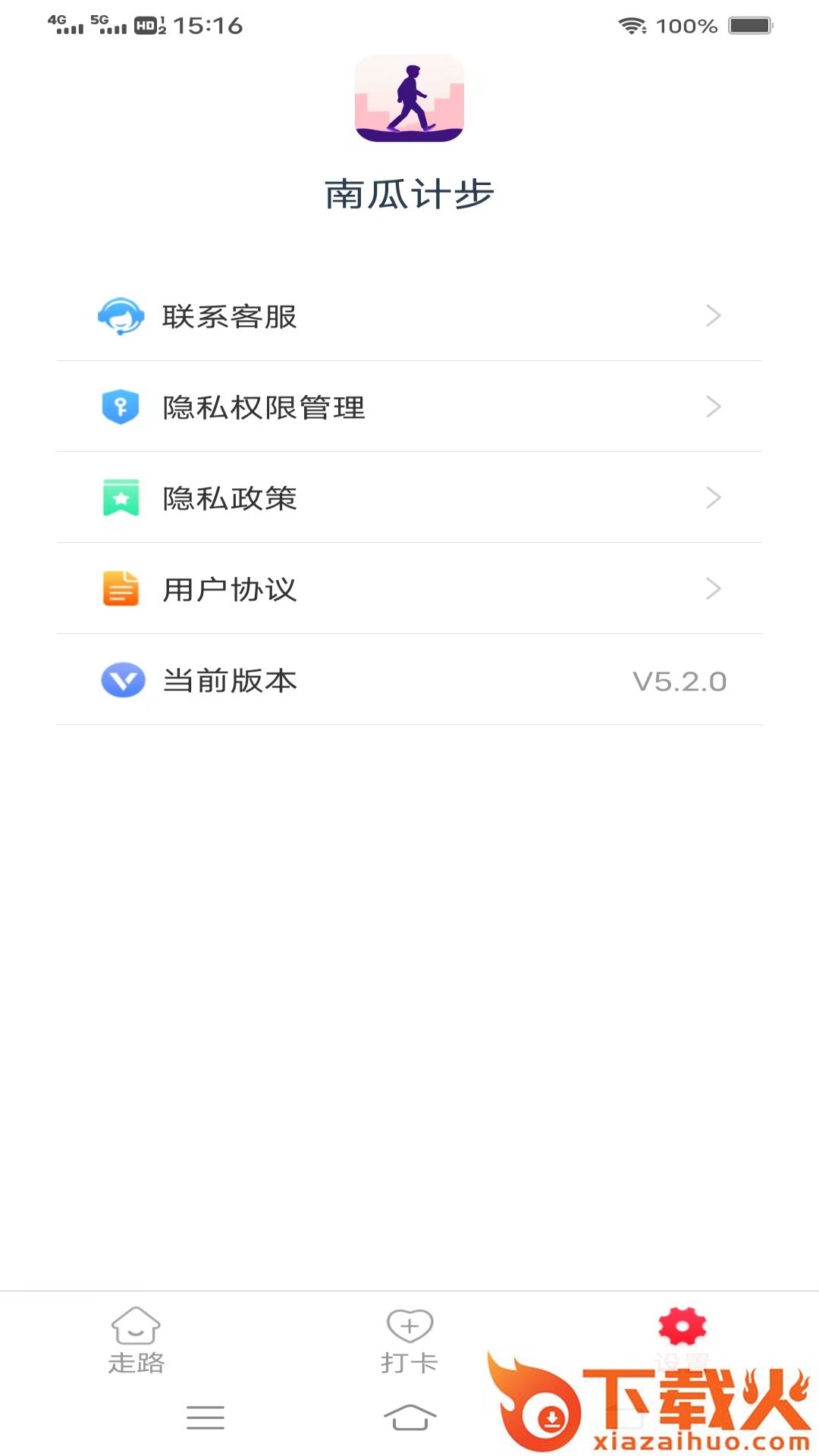This screenshot has height=1456, width=819.
Task: Open the system recent apps menu button
Action: 206,1417
